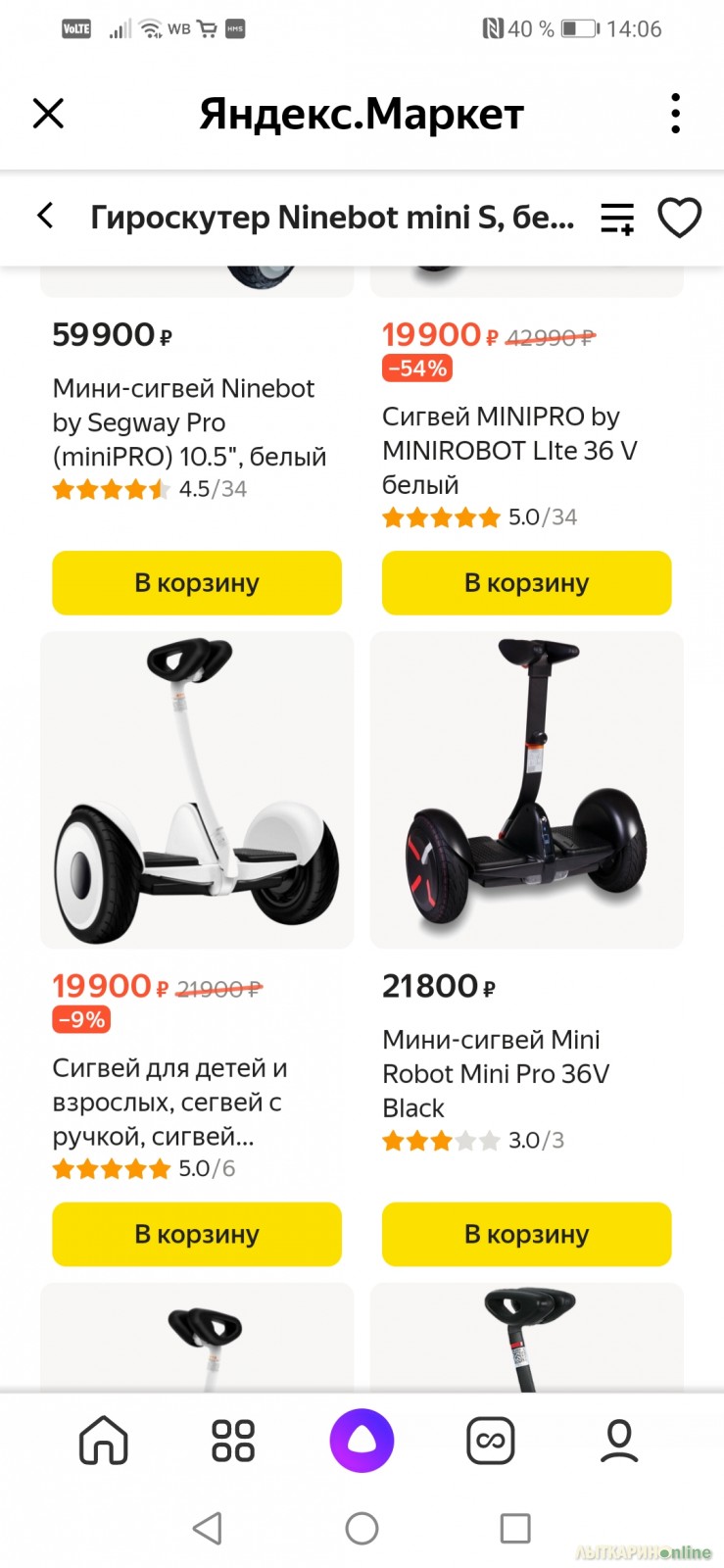This screenshot has height=1568, width=724.
Task: Open the infinity loop tab
Action: [490, 1441]
